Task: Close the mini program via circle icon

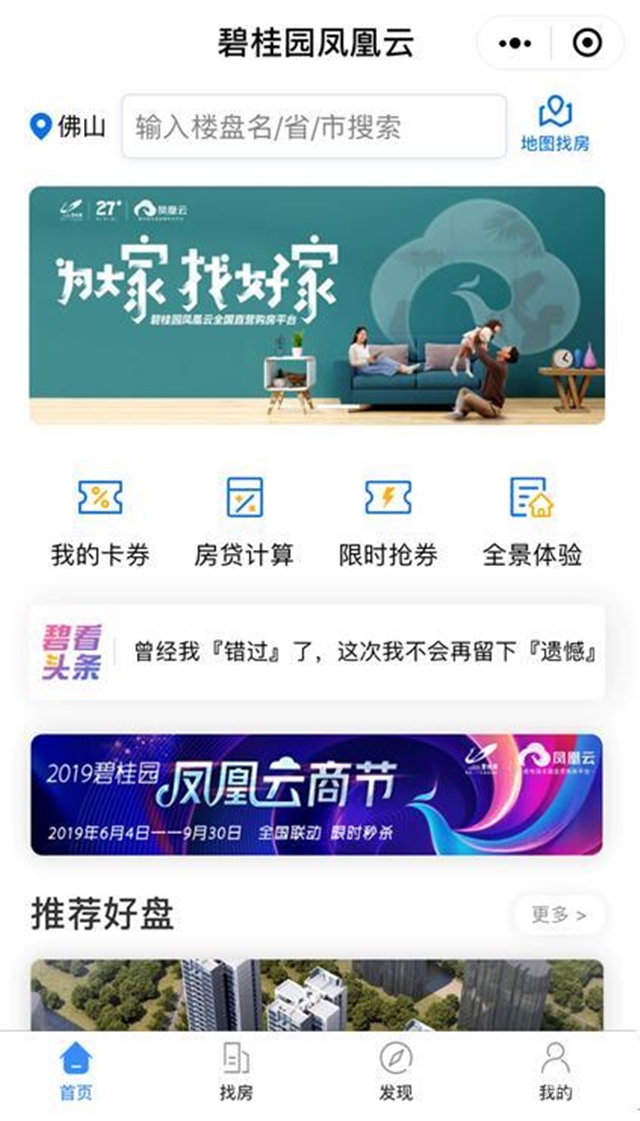Action: [587, 43]
